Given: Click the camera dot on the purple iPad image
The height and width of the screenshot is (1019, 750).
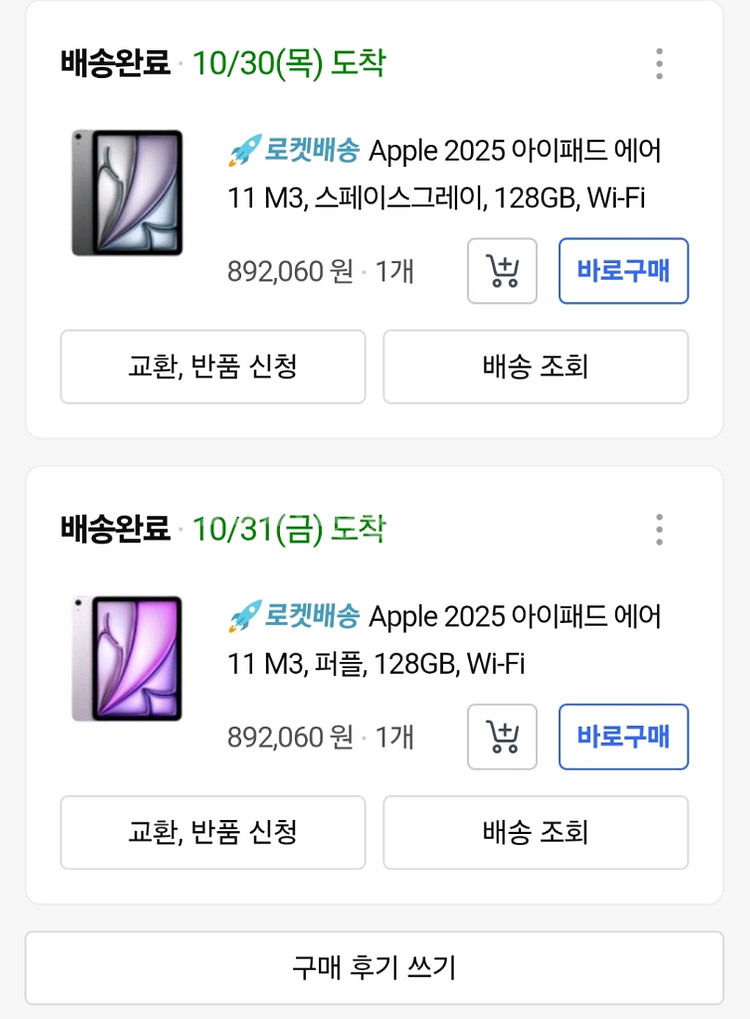Looking at the screenshot, I should click(77, 600).
